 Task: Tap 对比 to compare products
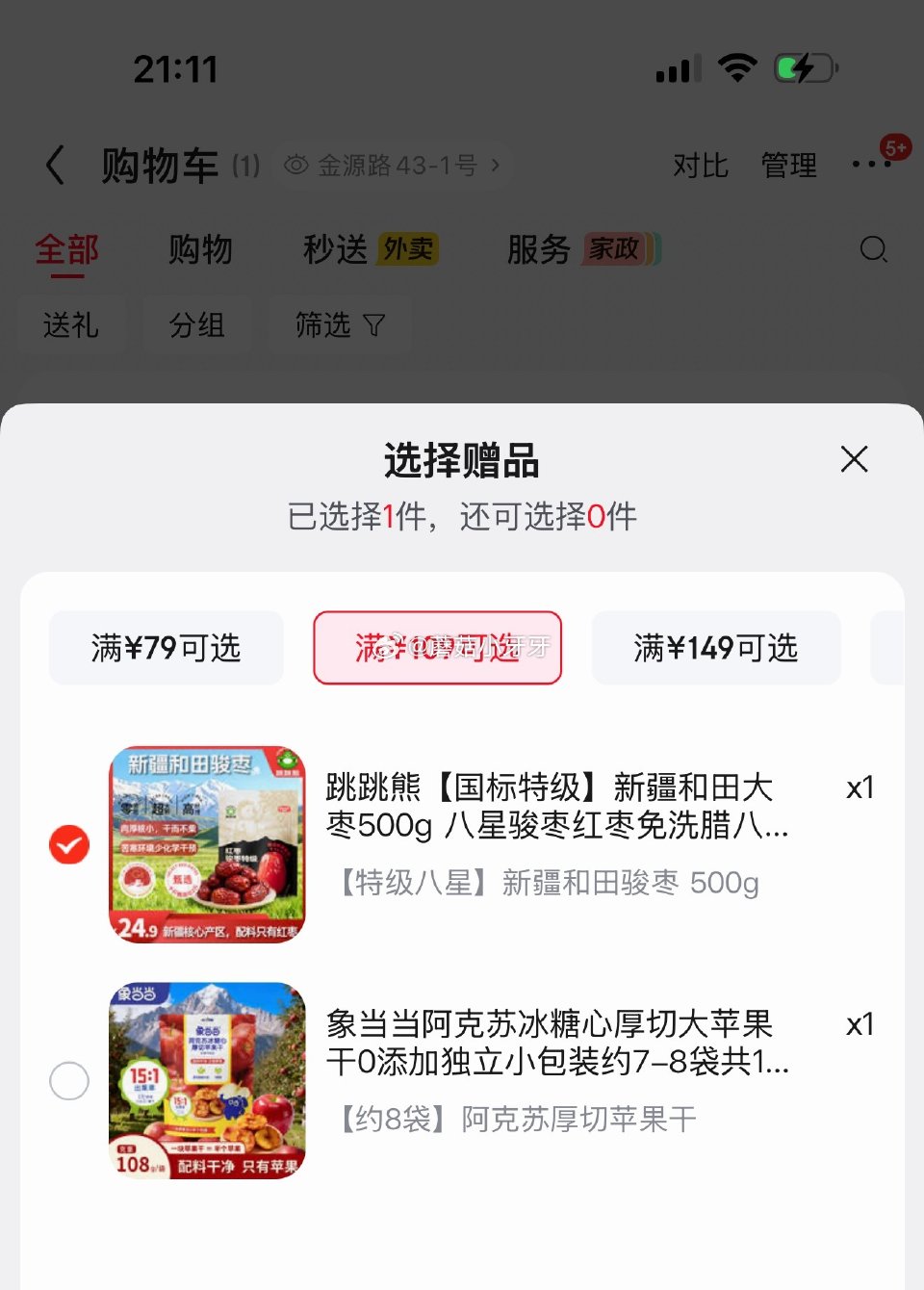(x=701, y=165)
